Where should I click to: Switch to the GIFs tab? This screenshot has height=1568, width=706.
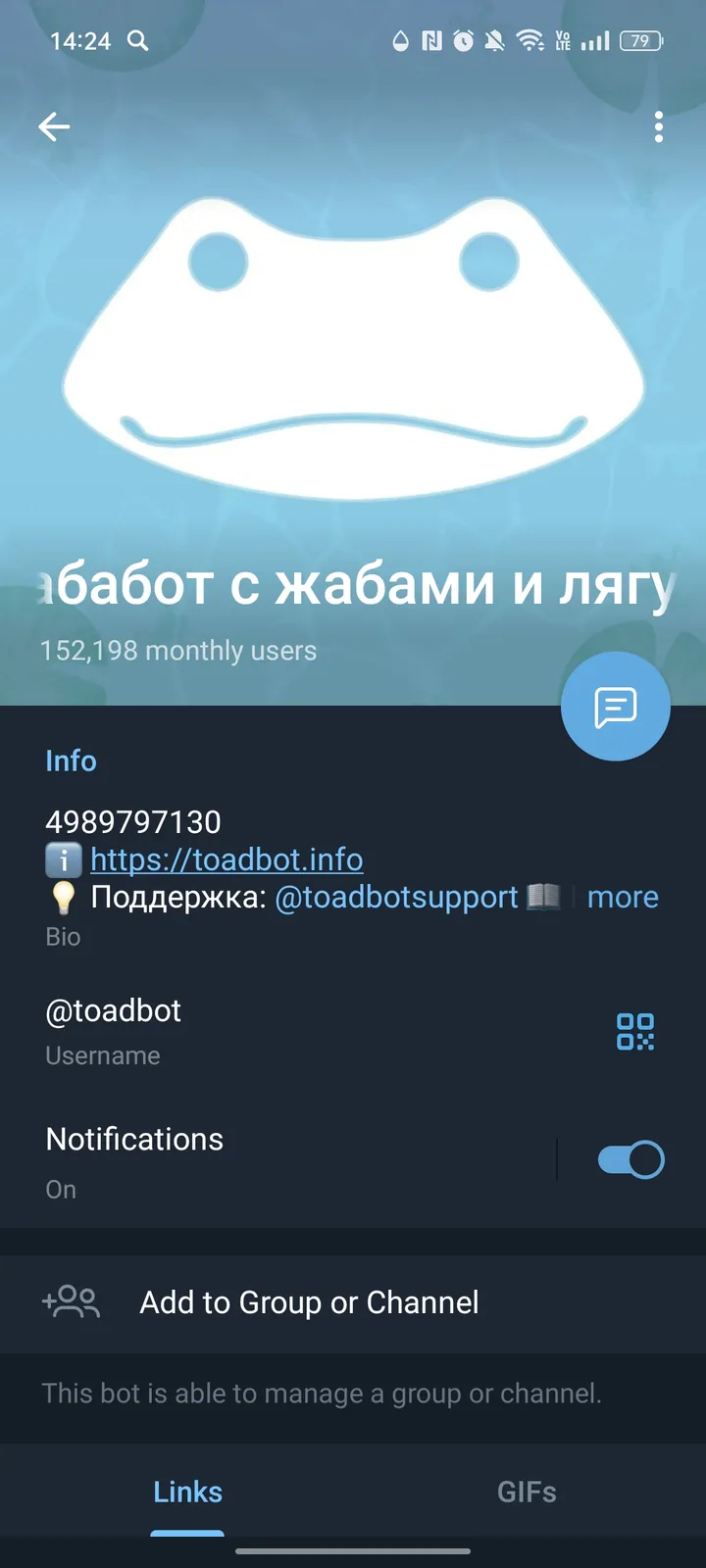click(527, 1492)
